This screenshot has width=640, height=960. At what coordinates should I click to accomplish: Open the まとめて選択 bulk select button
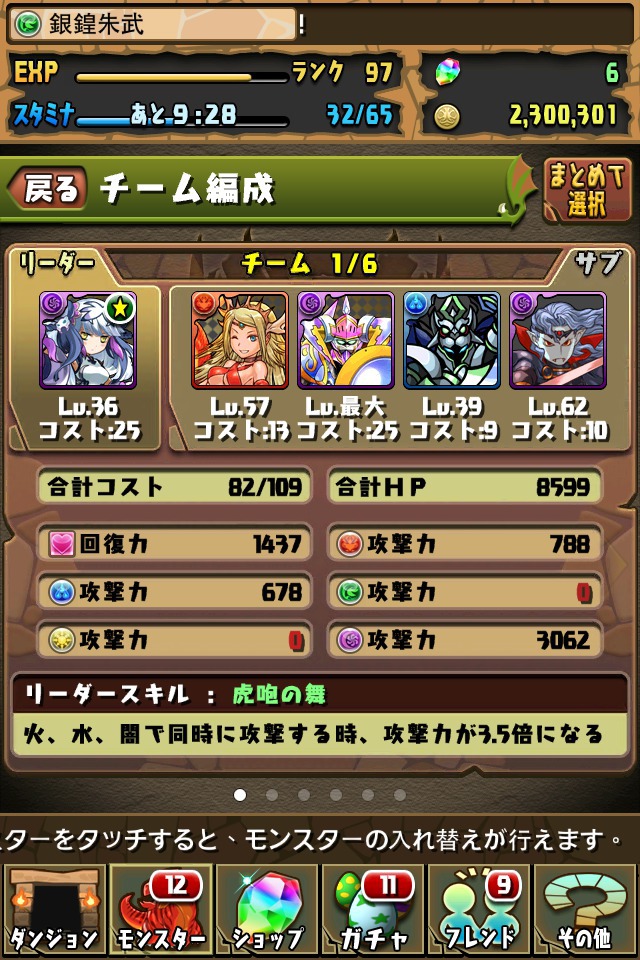click(x=587, y=189)
